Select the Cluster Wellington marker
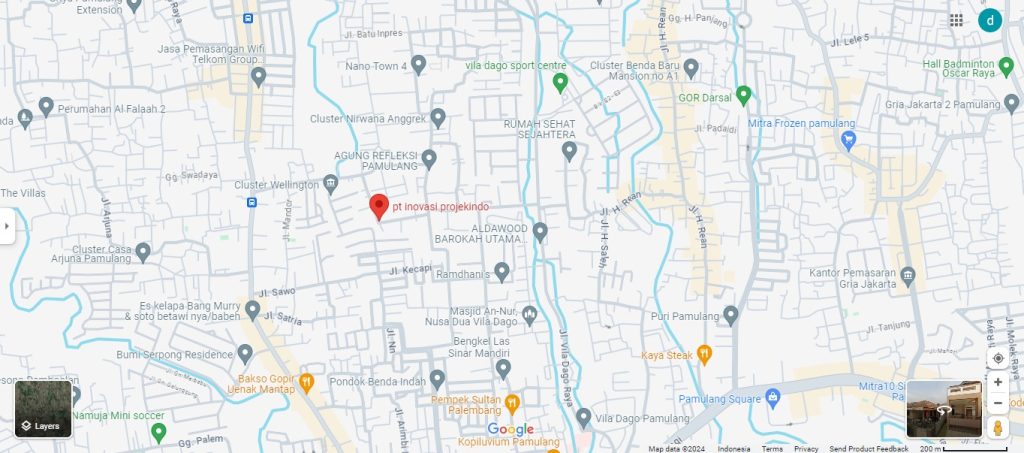1024x453 pixels. (x=331, y=184)
